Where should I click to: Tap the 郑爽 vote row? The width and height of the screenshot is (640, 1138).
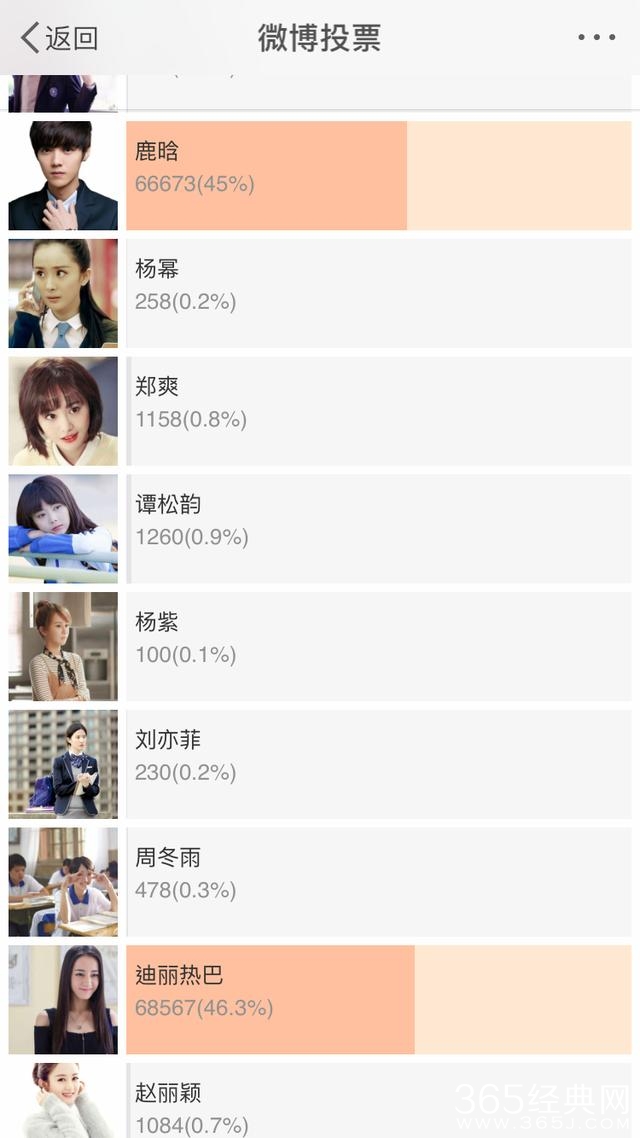tap(378, 411)
